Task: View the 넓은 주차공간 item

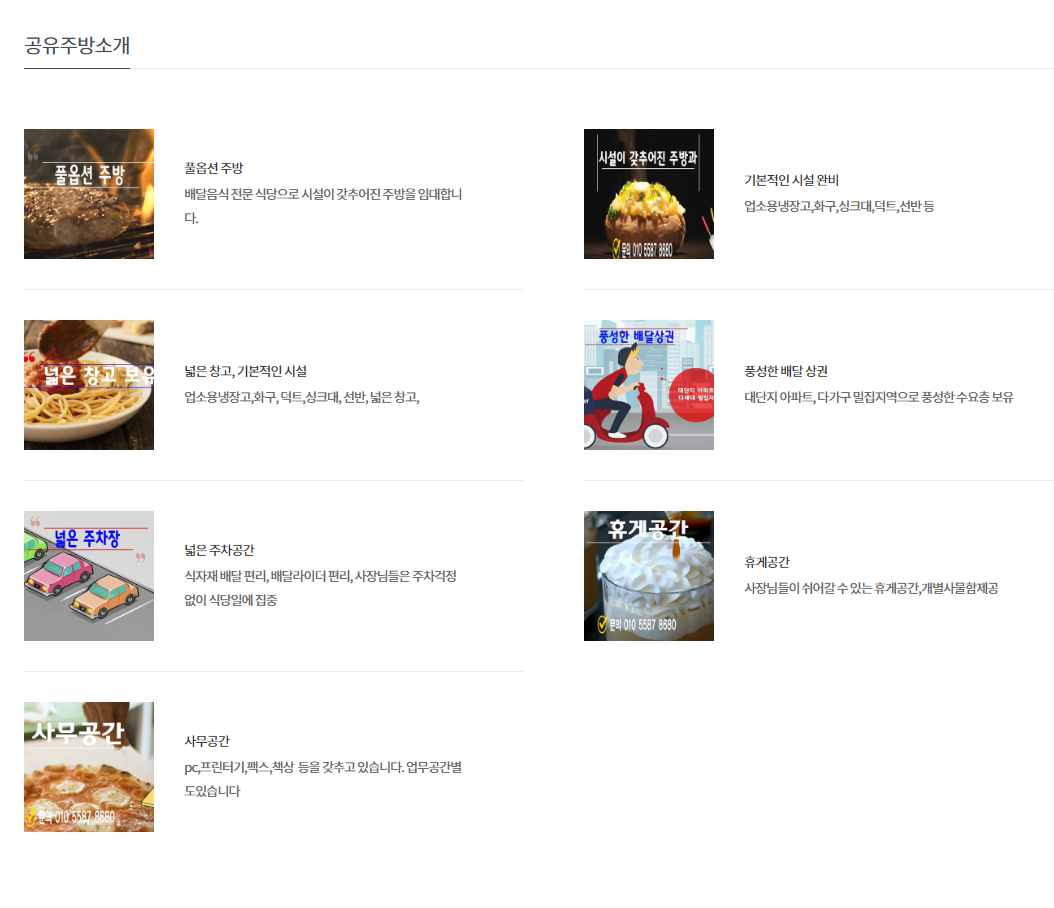Action: (219, 550)
